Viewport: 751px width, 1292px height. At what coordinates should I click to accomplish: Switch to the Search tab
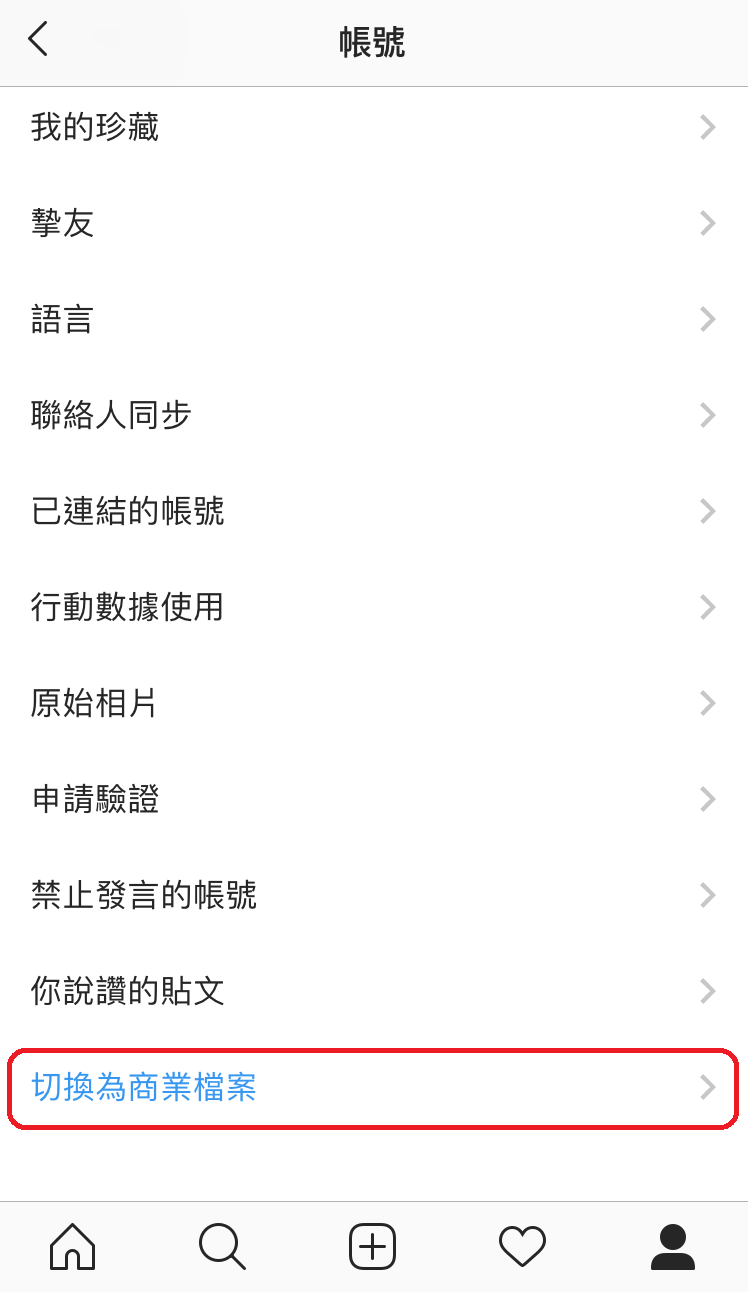coord(222,1247)
